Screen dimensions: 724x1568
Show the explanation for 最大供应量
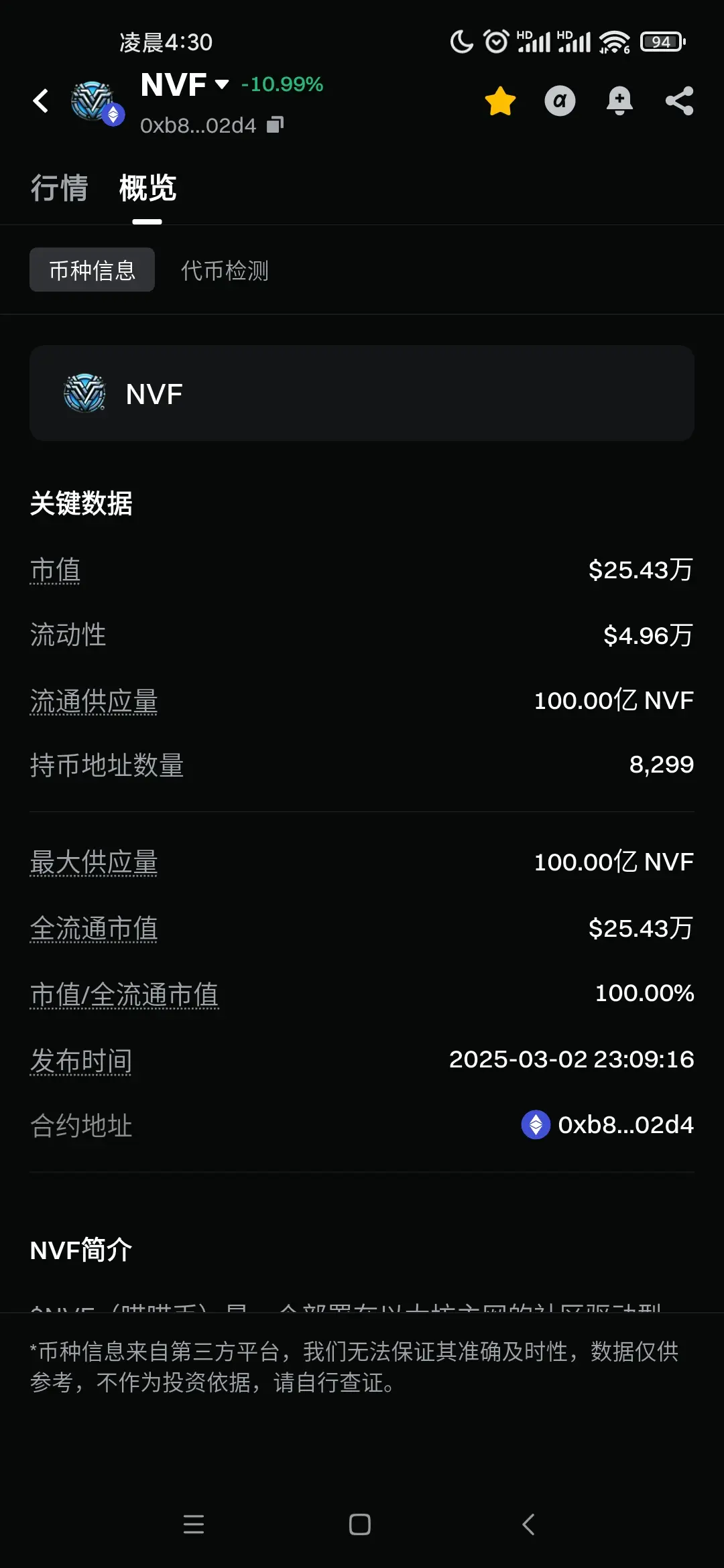point(94,862)
